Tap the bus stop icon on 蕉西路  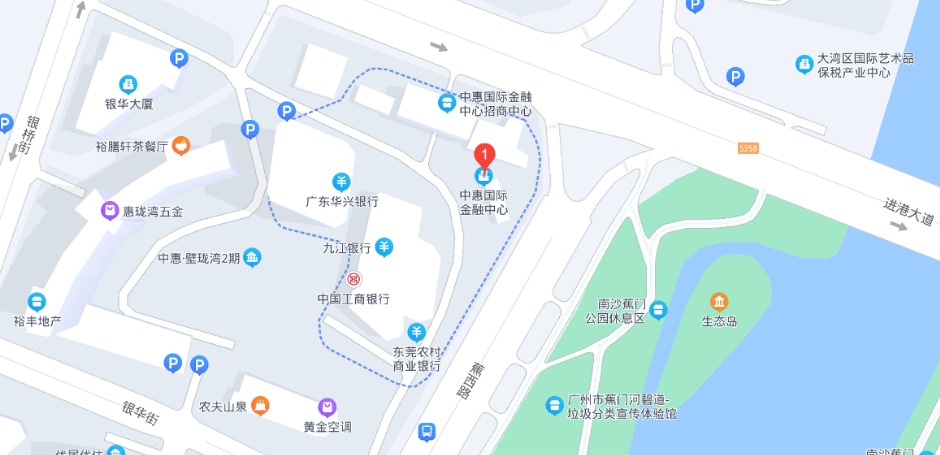427,432
